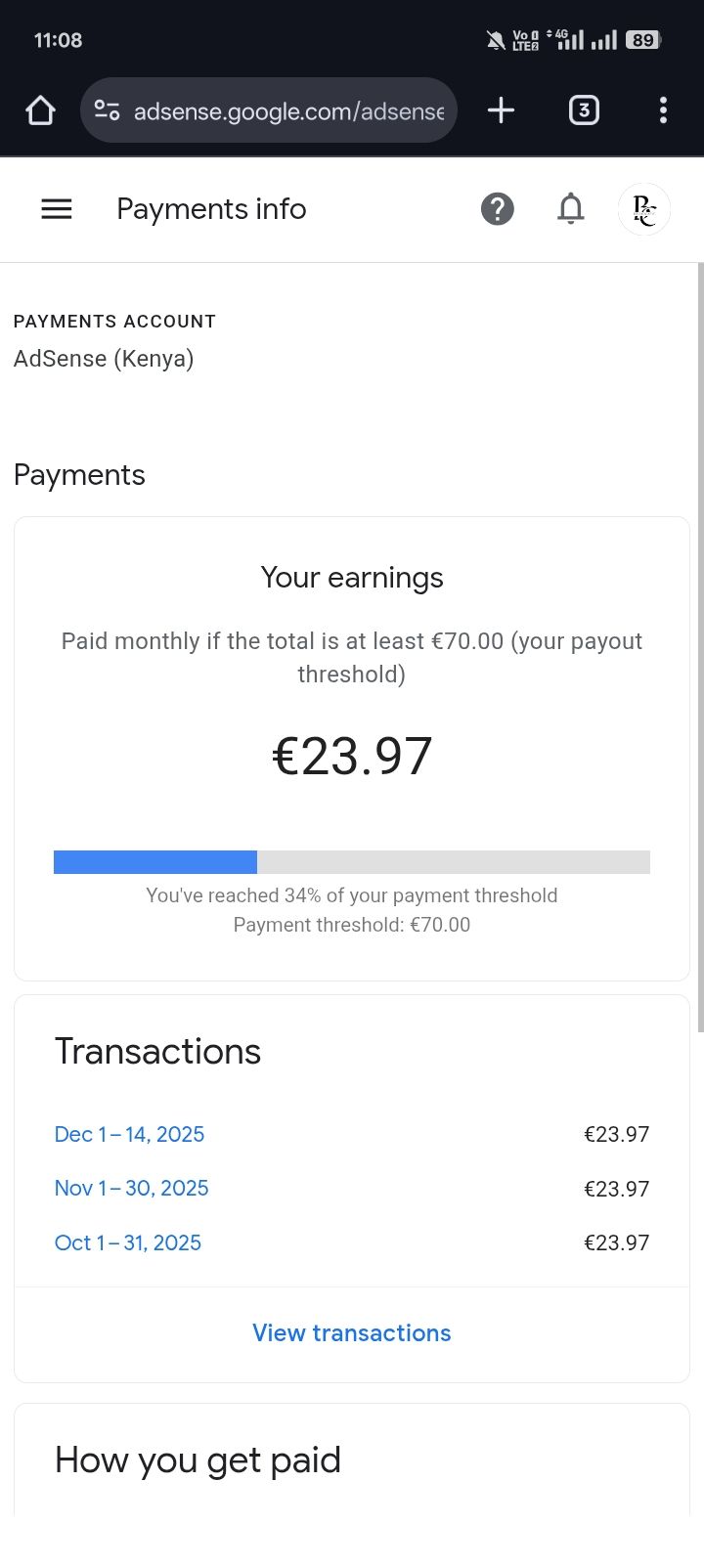Open the Nov 1 – 30, 2025 transaction
Viewport: 704px width, 1568px height.
(132, 1189)
